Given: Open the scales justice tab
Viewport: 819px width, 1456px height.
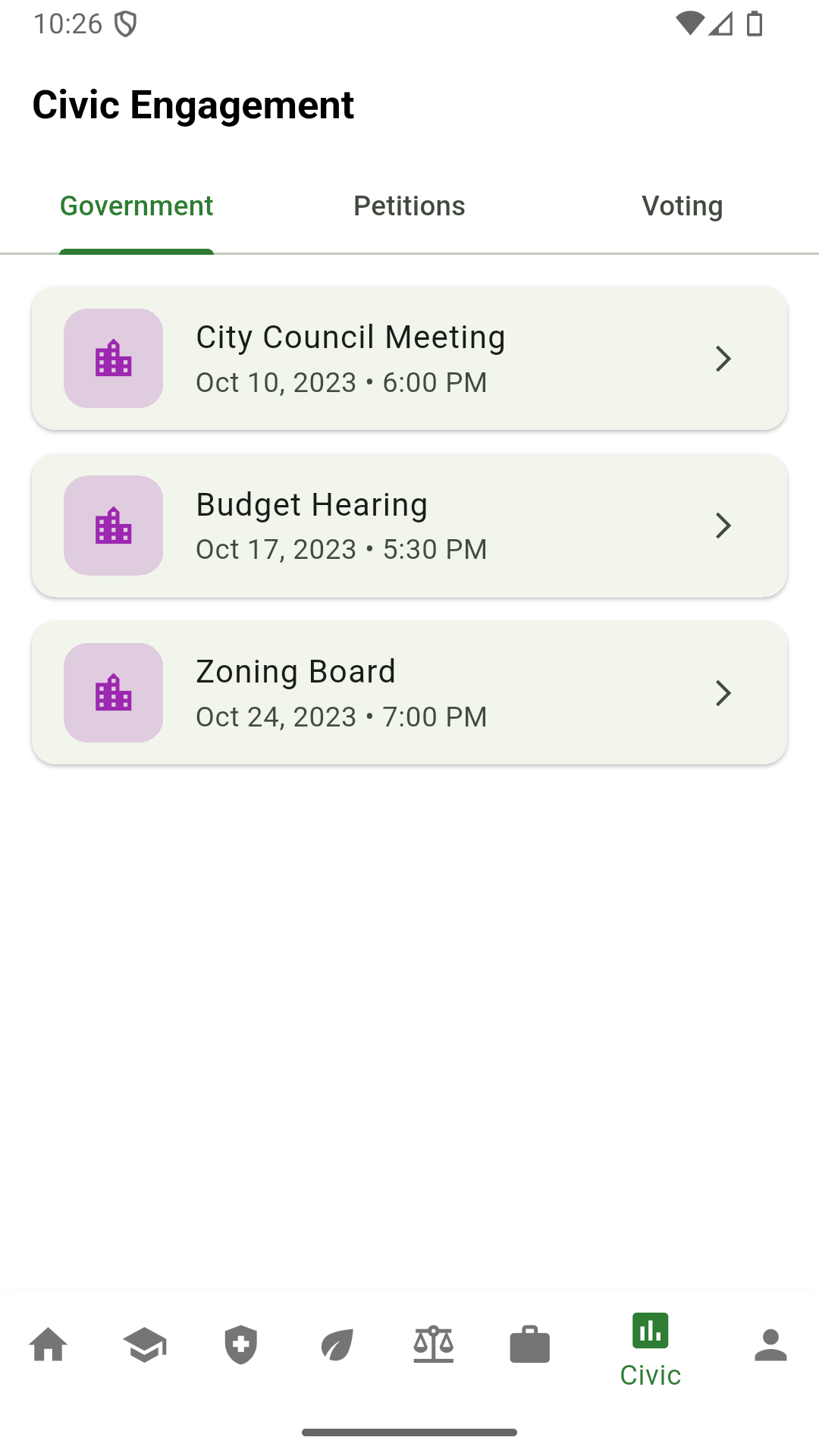Looking at the screenshot, I should (434, 1345).
